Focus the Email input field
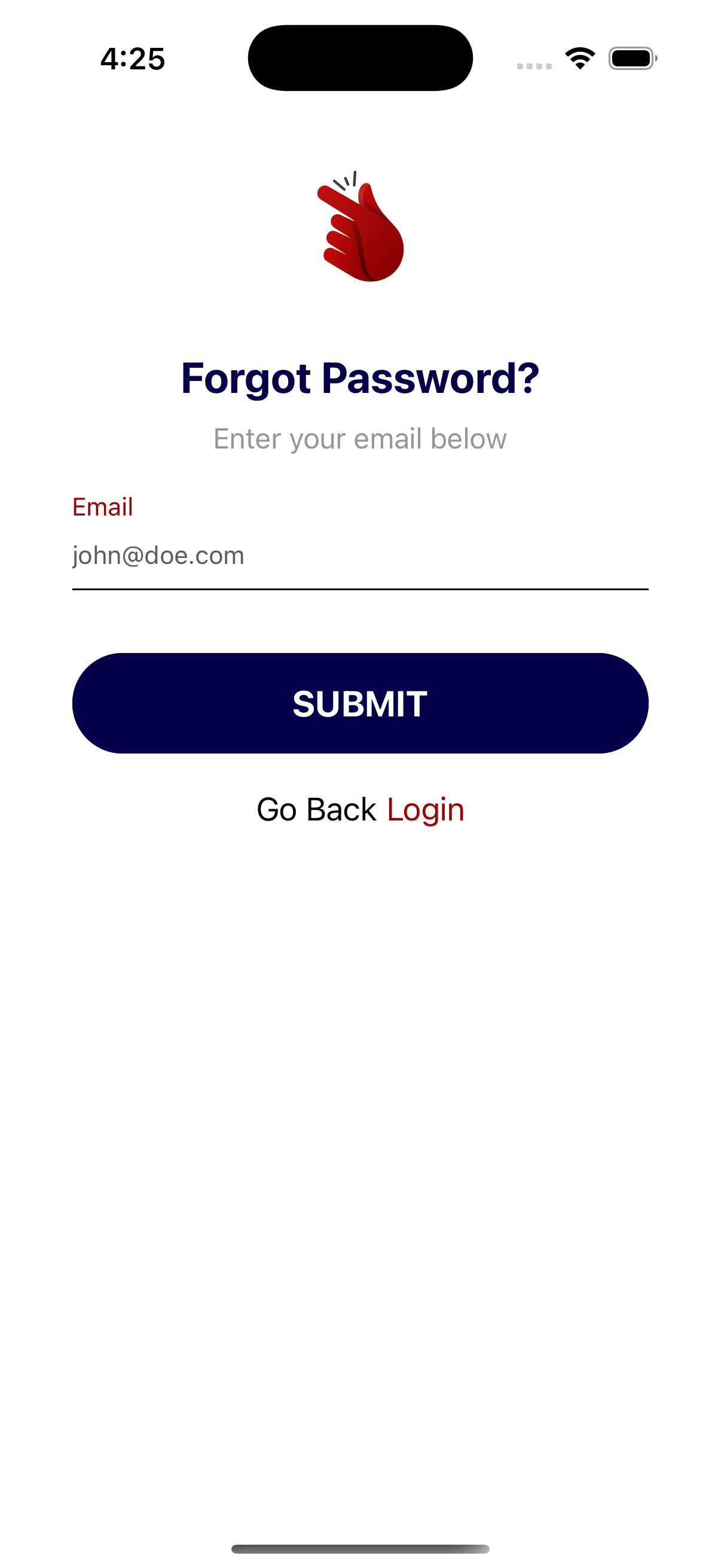Image resolution: width=721 pixels, height=1568 pixels. 359,555
